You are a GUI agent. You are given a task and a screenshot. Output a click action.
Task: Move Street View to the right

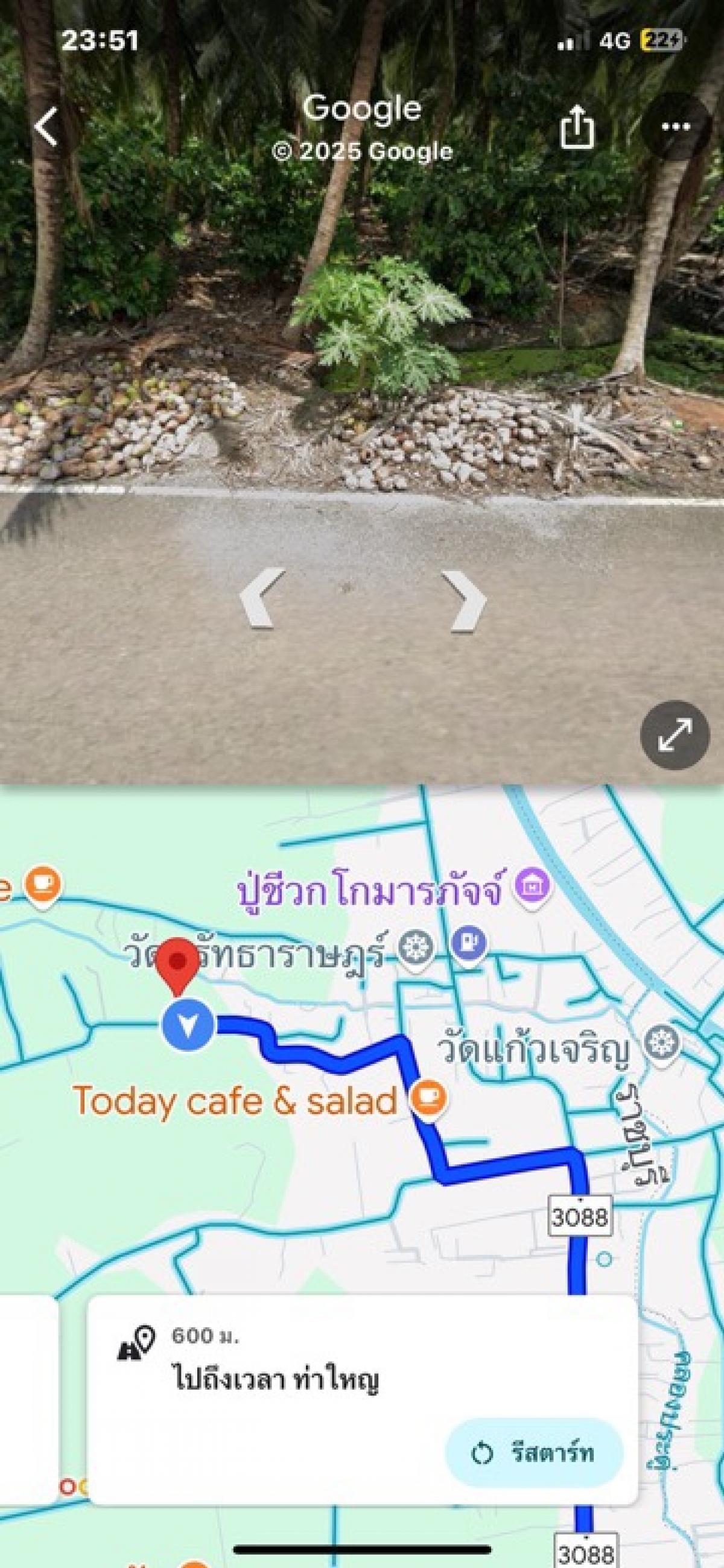tap(466, 599)
